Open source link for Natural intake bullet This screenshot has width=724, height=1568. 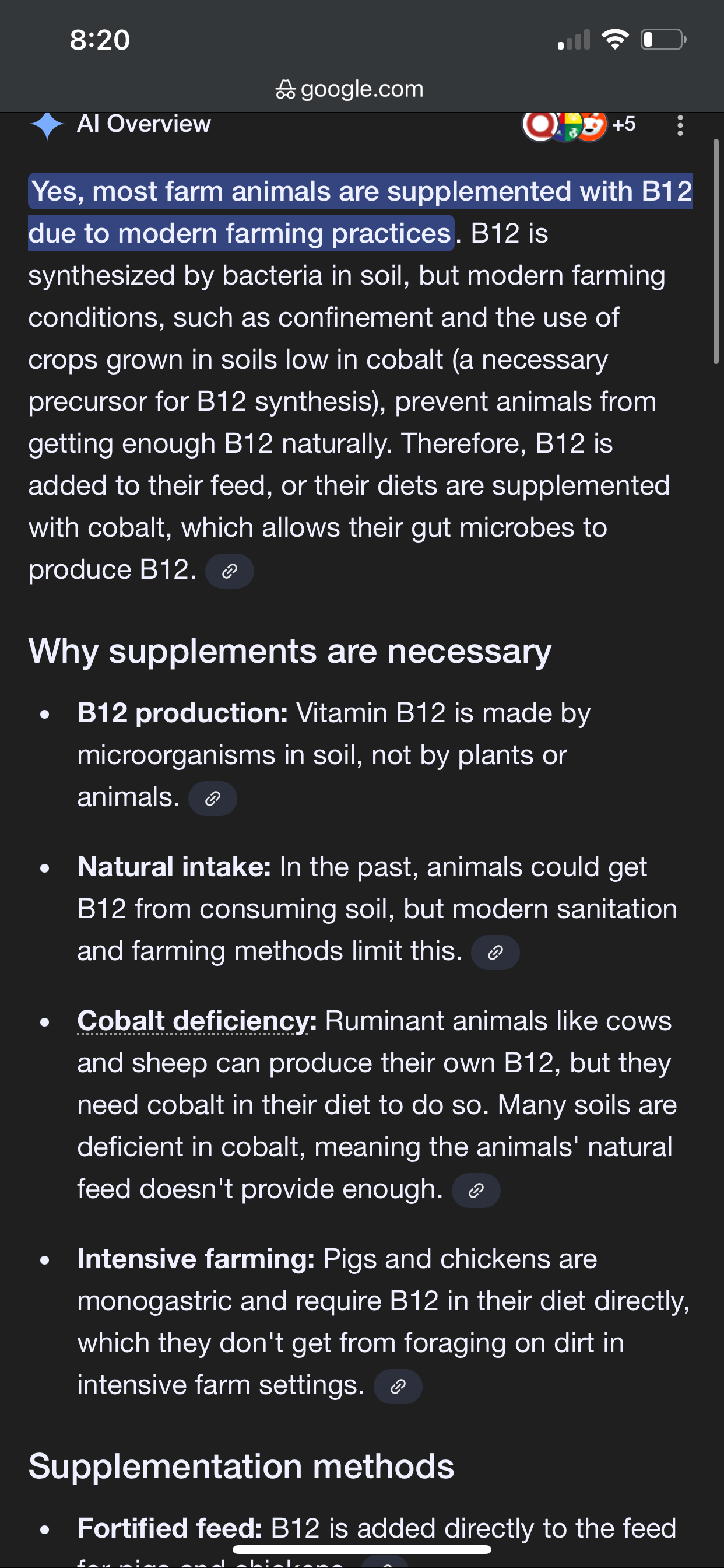click(495, 953)
